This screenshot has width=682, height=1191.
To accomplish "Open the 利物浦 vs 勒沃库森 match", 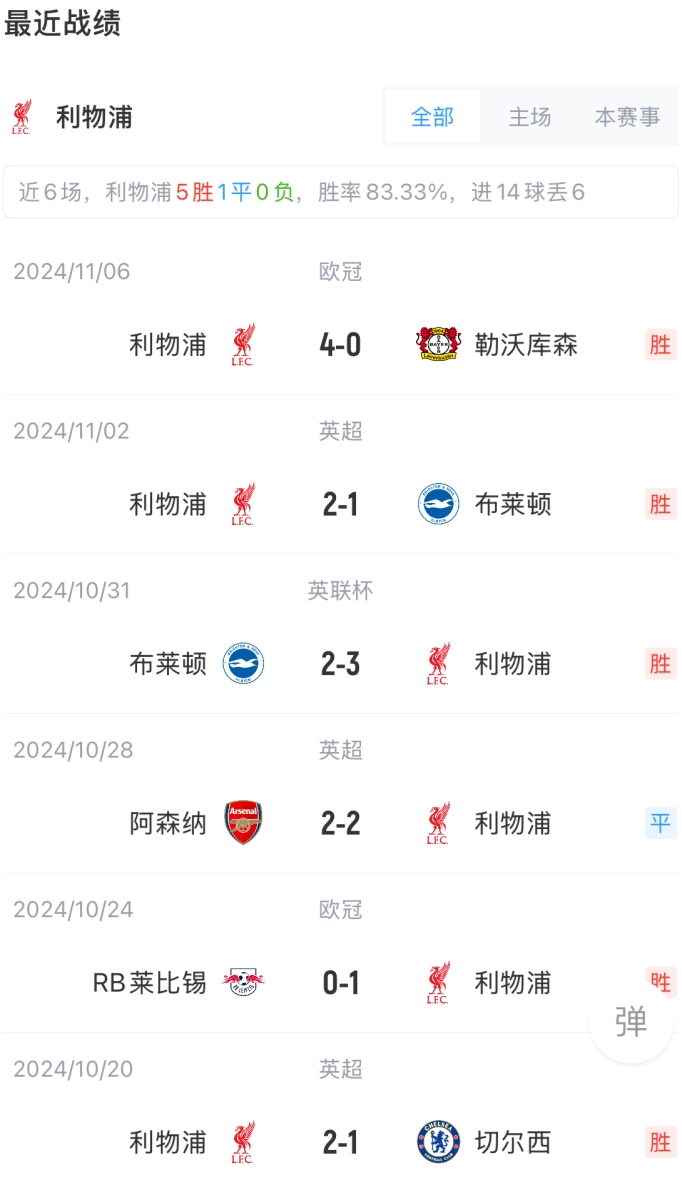I will 340,345.
